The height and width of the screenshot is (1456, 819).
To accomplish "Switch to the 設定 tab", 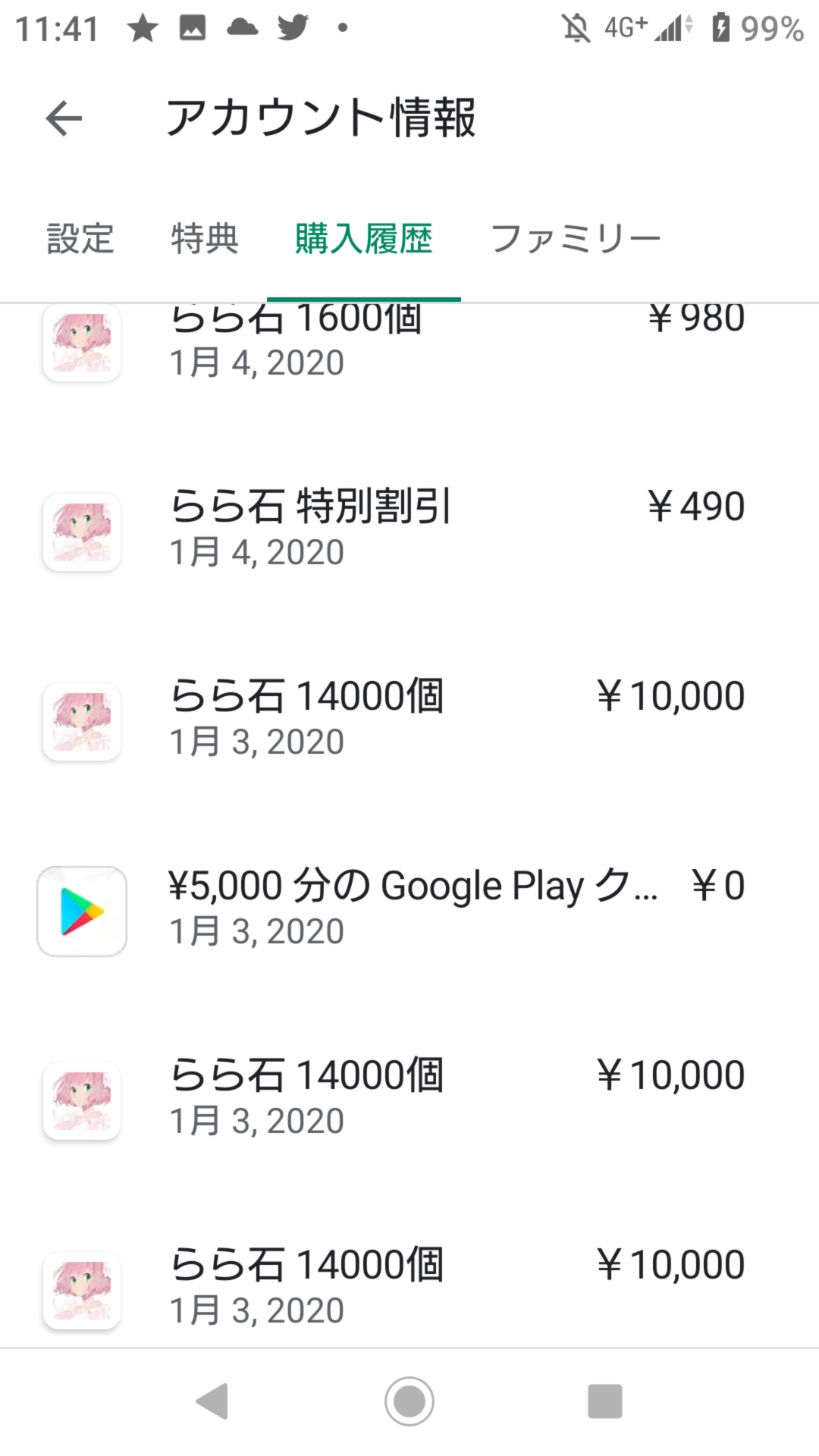I will pos(80,239).
